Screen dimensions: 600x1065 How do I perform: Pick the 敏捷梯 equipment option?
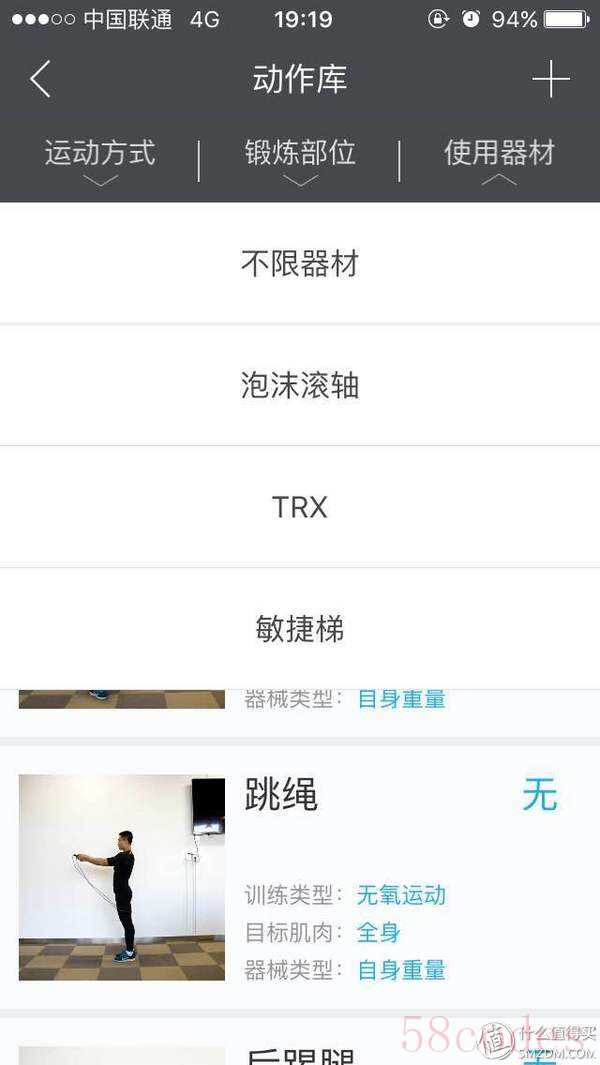coord(300,629)
